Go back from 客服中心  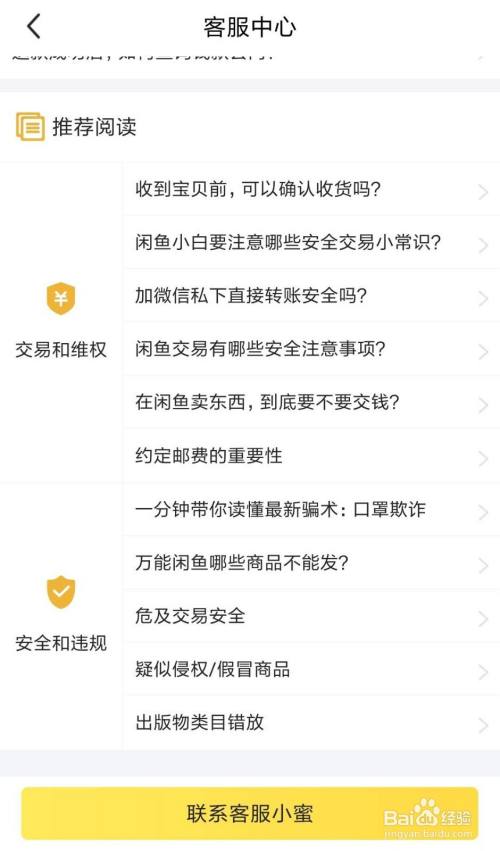(x=34, y=27)
